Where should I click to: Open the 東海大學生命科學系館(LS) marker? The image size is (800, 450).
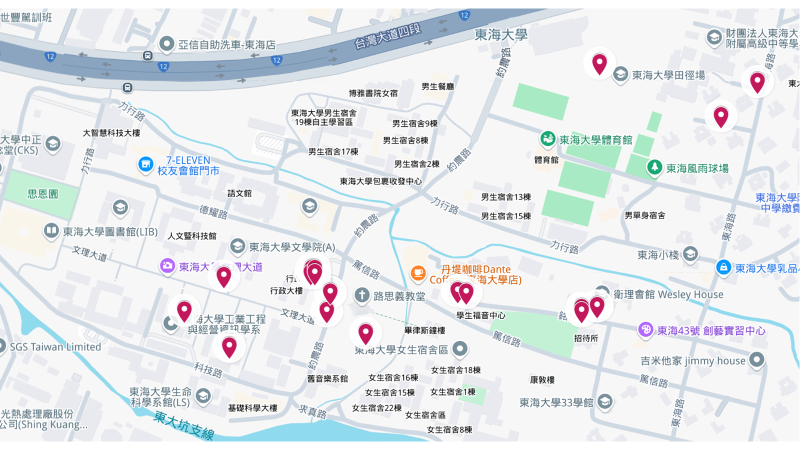[x=205, y=397]
